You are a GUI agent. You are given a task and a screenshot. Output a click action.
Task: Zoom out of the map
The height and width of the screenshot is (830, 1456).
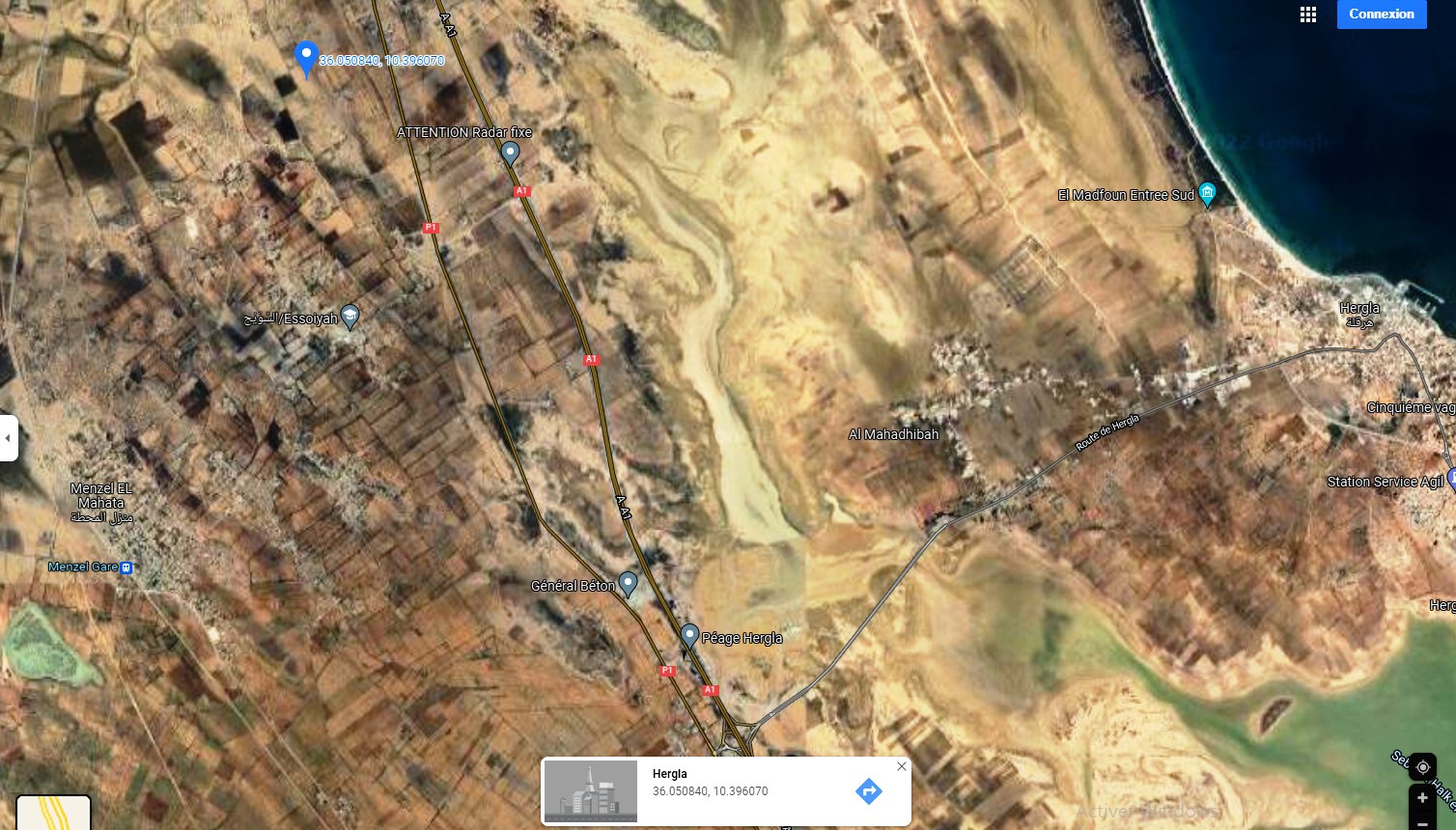(1422, 823)
